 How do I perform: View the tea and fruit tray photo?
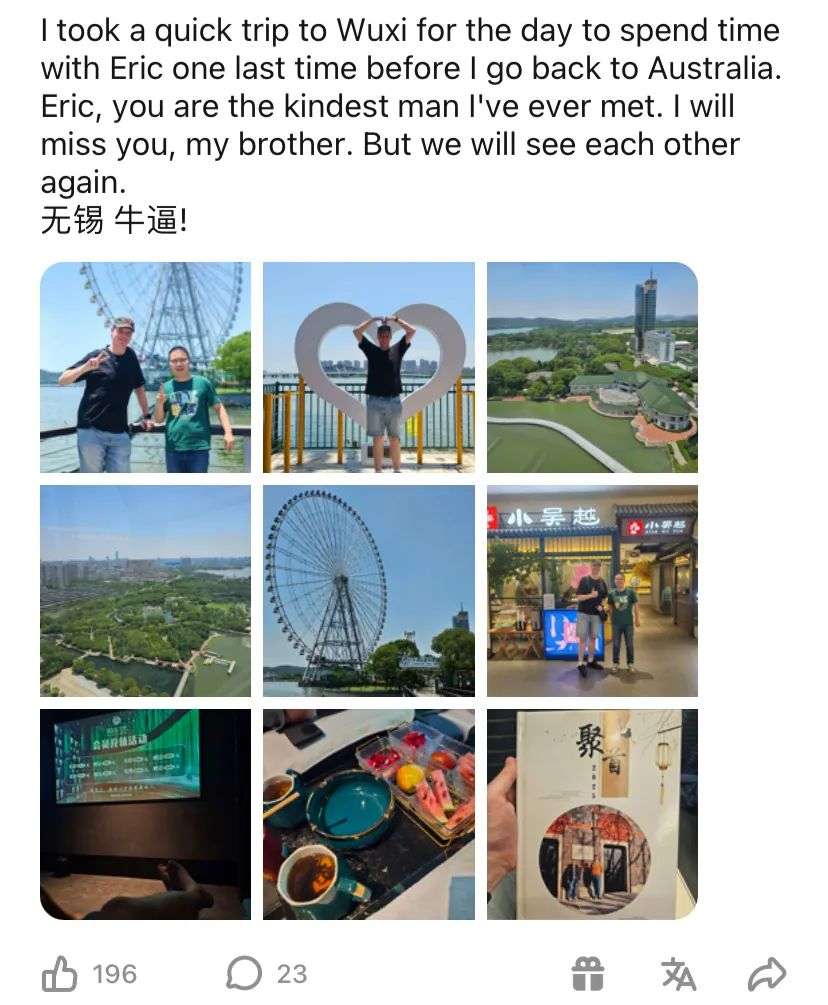(369, 814)
